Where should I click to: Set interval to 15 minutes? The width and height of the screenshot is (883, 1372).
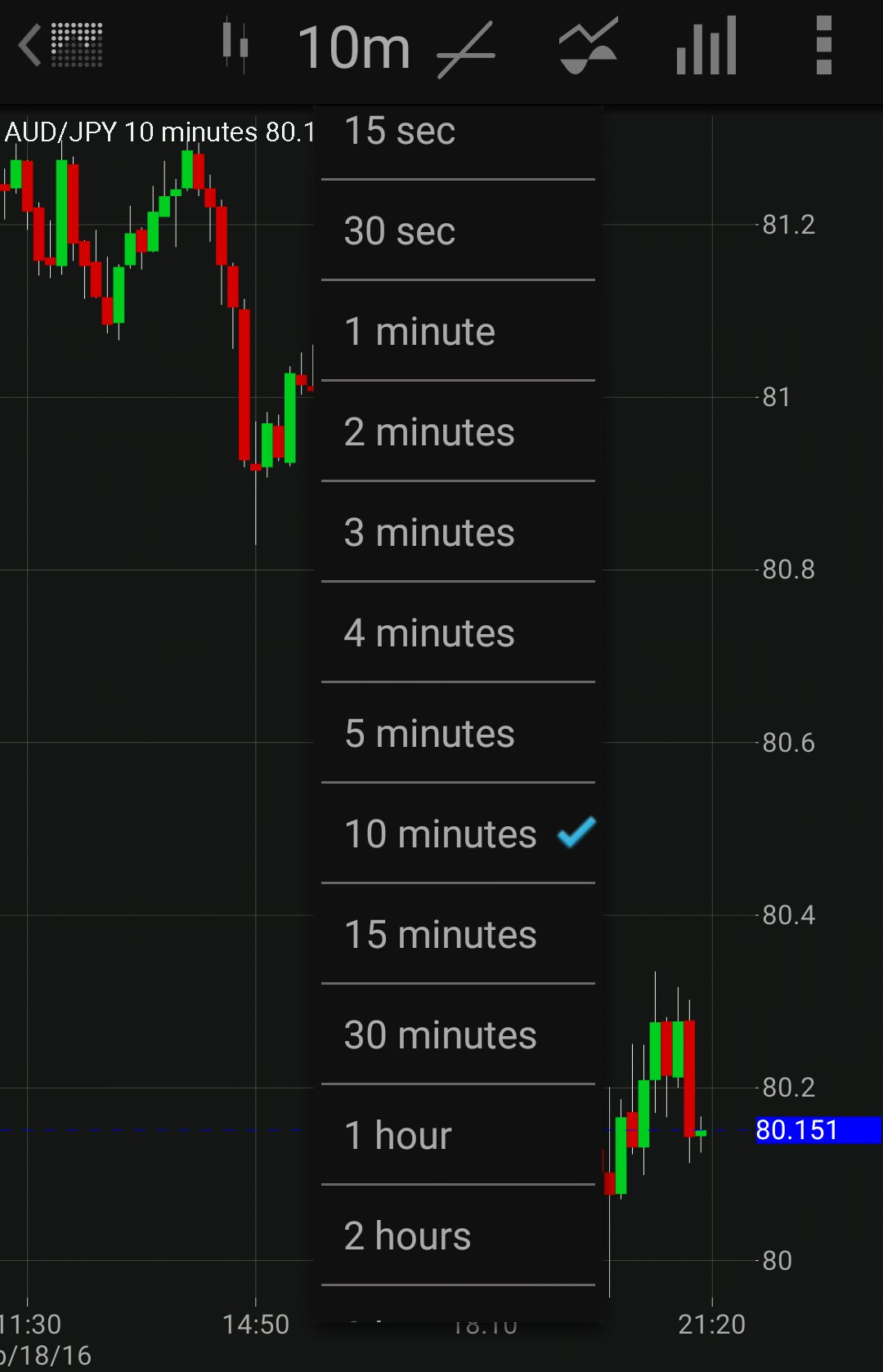[x=458, y=935]
